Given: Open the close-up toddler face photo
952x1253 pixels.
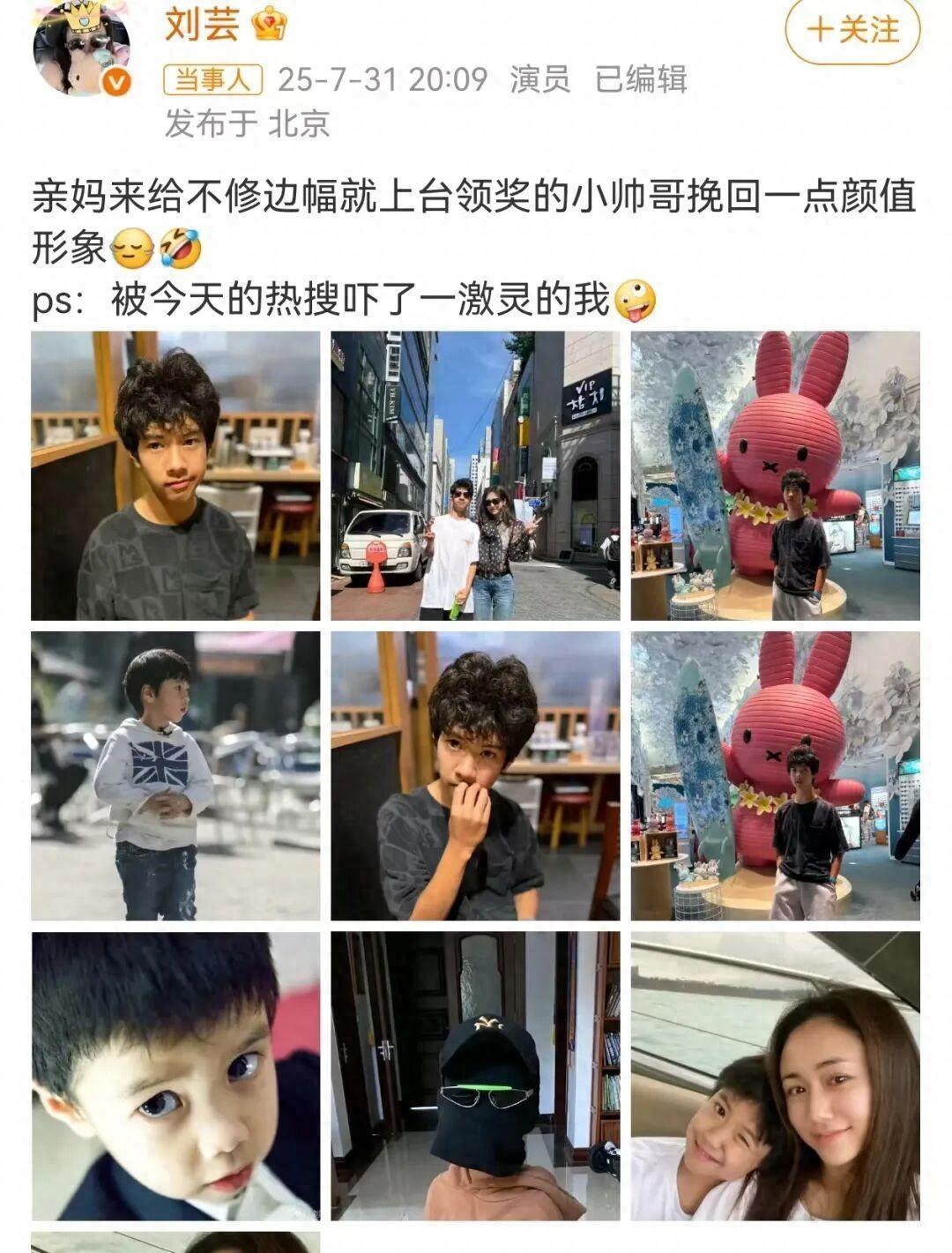Looking at the screenshot, I should (175, 1076).
